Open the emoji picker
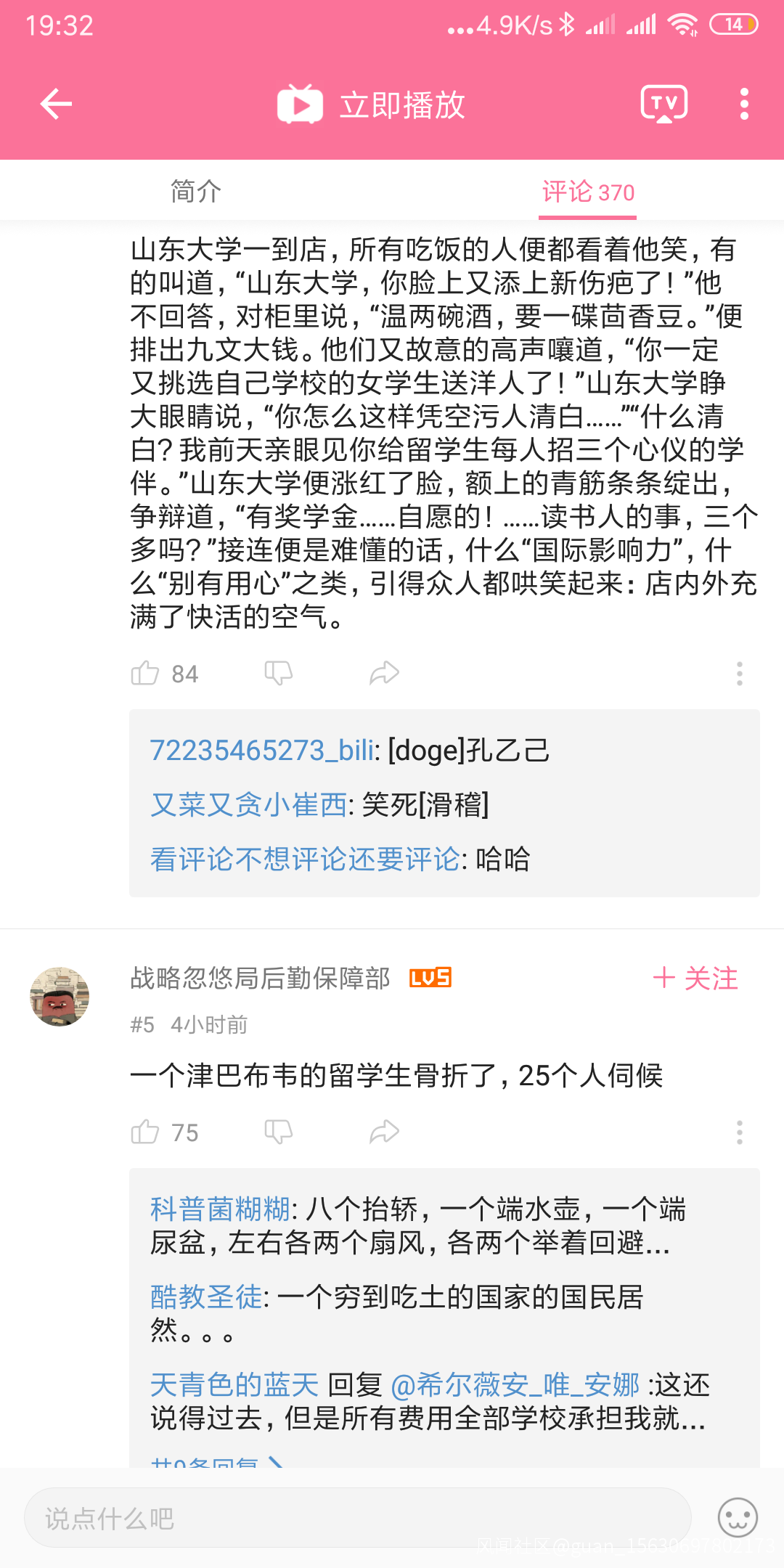This screenshot has height=1568, width=784. coord(738,1518)
